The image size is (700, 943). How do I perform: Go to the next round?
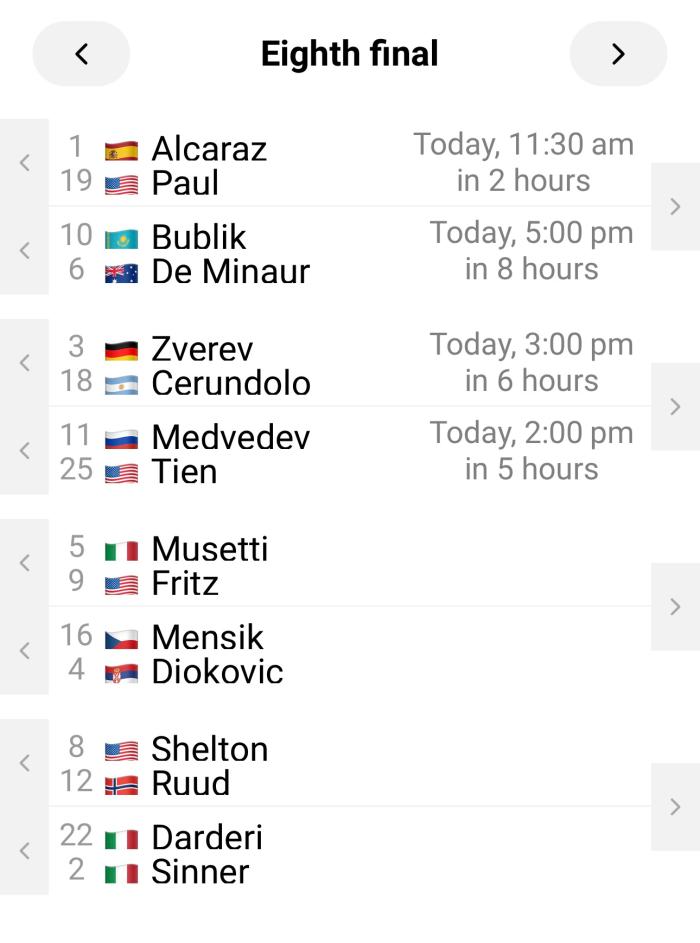coord(618,54)
